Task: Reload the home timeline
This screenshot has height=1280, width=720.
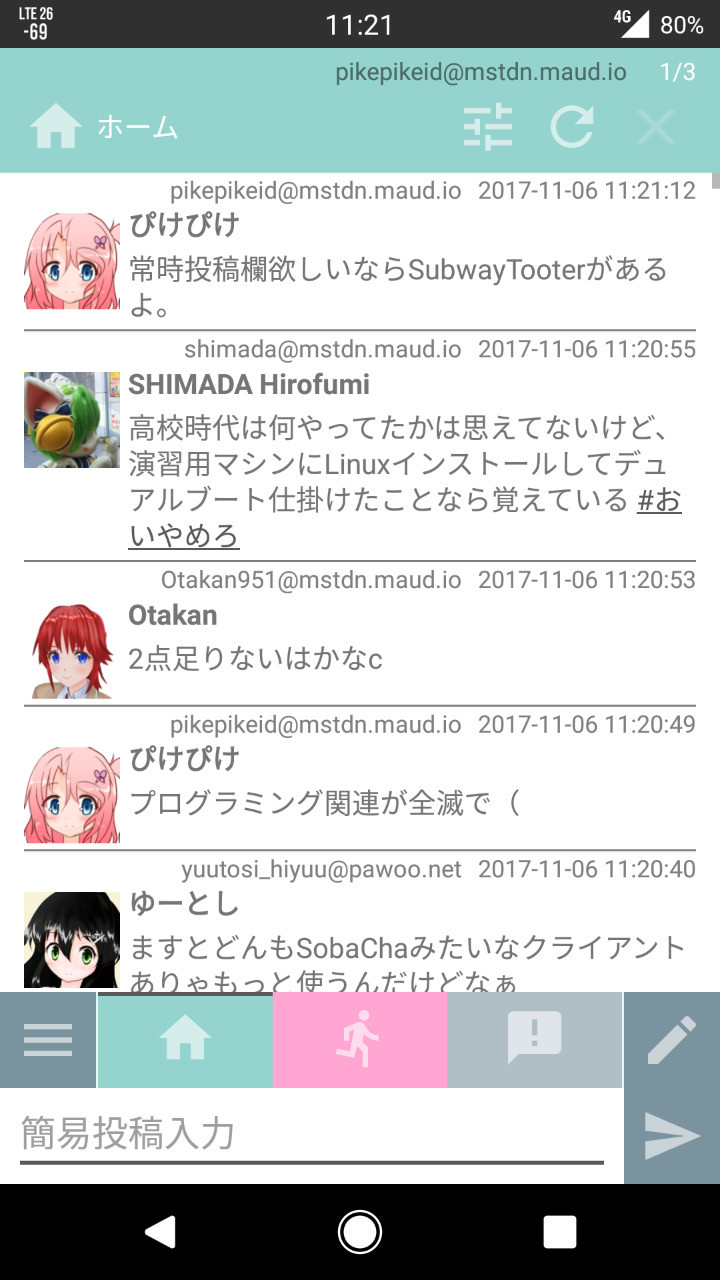Action: click(572, 128)
